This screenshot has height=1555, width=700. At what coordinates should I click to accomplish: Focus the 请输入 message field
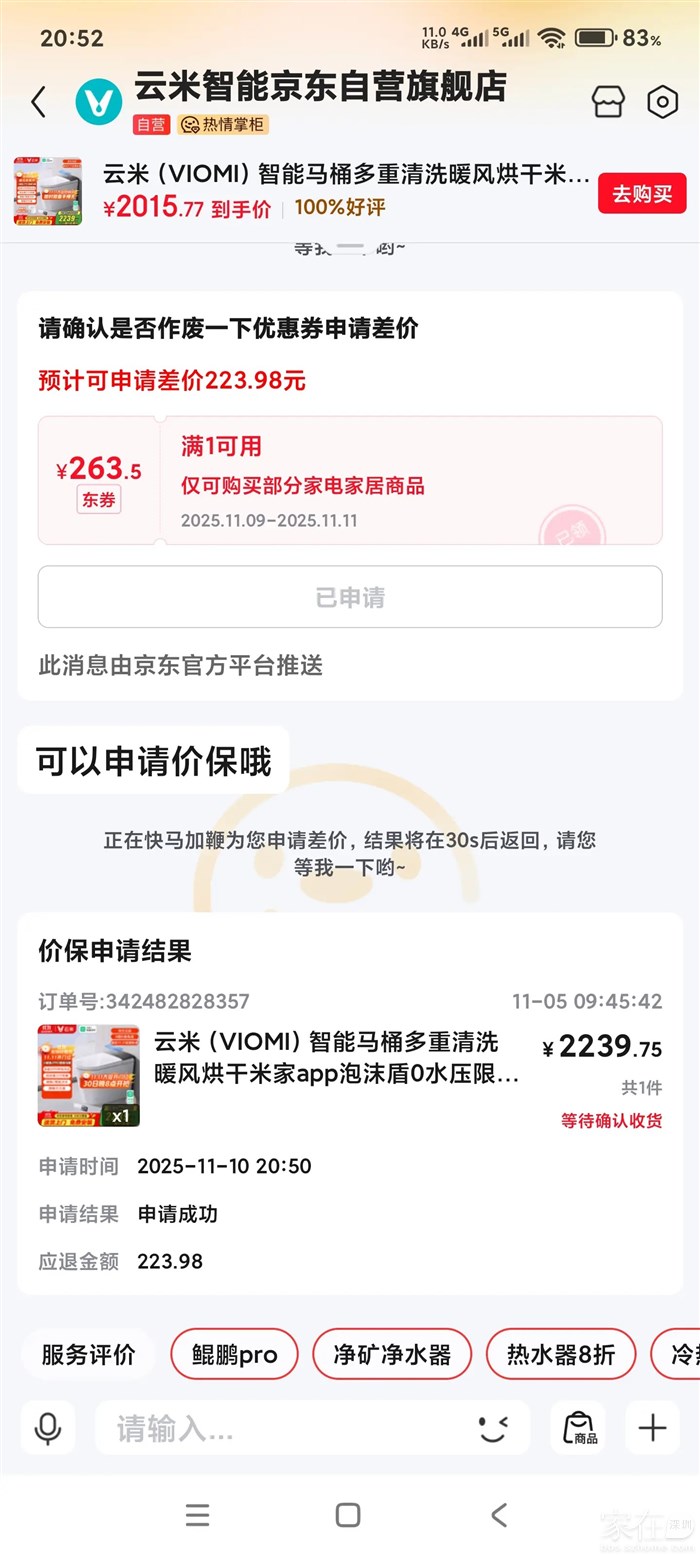click(280, 1428)
